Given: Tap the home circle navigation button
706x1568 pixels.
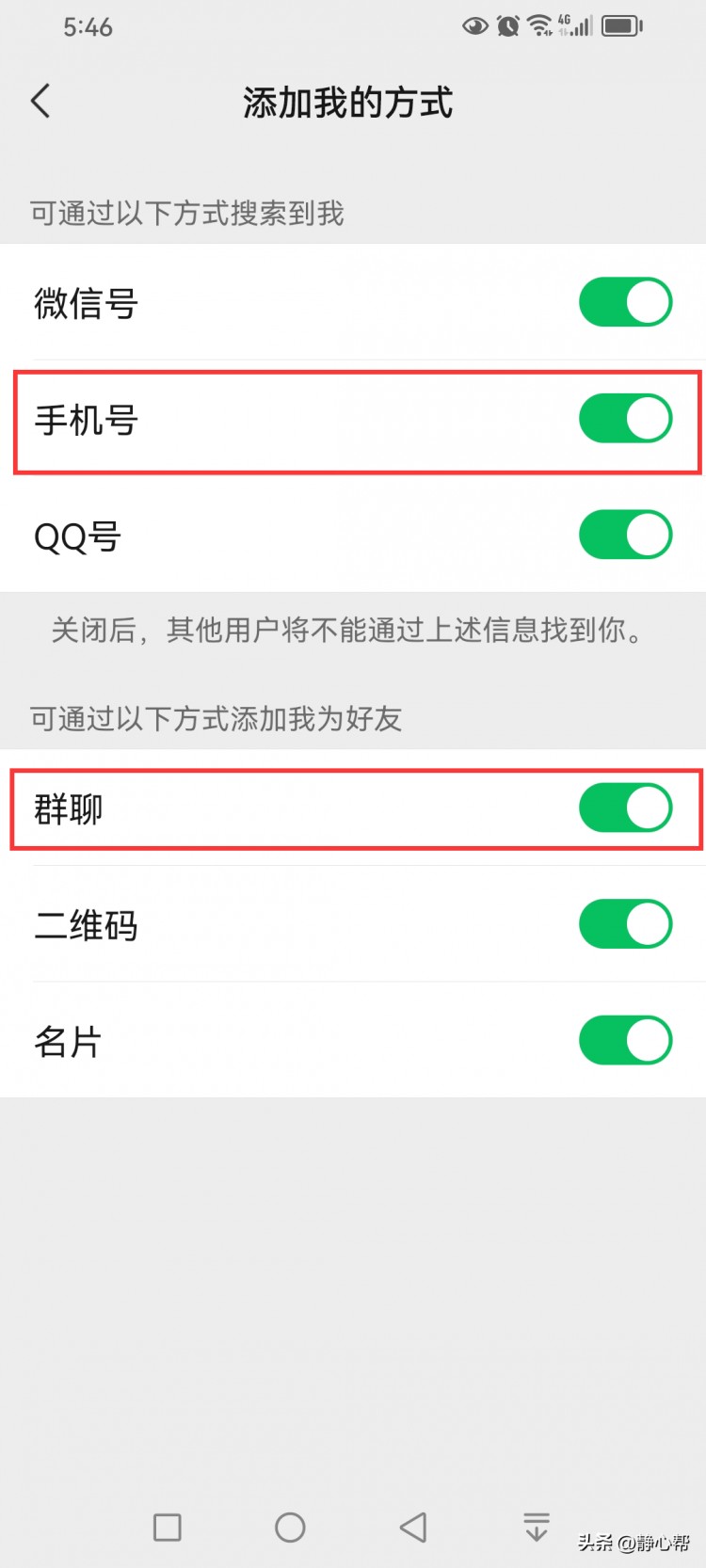Looking at the screenshot, I should [290, 1525].
